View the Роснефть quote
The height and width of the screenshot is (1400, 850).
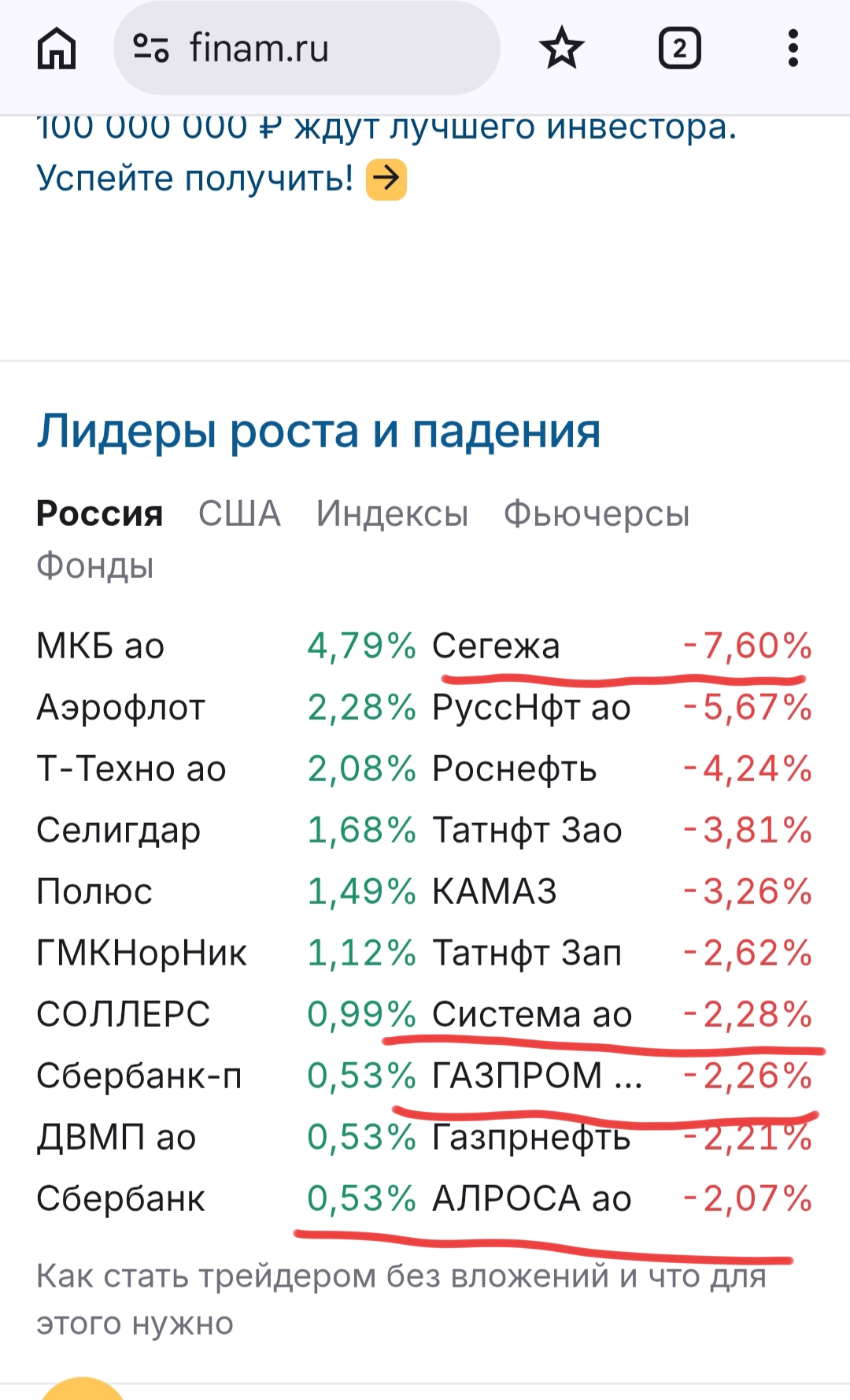click(x=515, y=769)
